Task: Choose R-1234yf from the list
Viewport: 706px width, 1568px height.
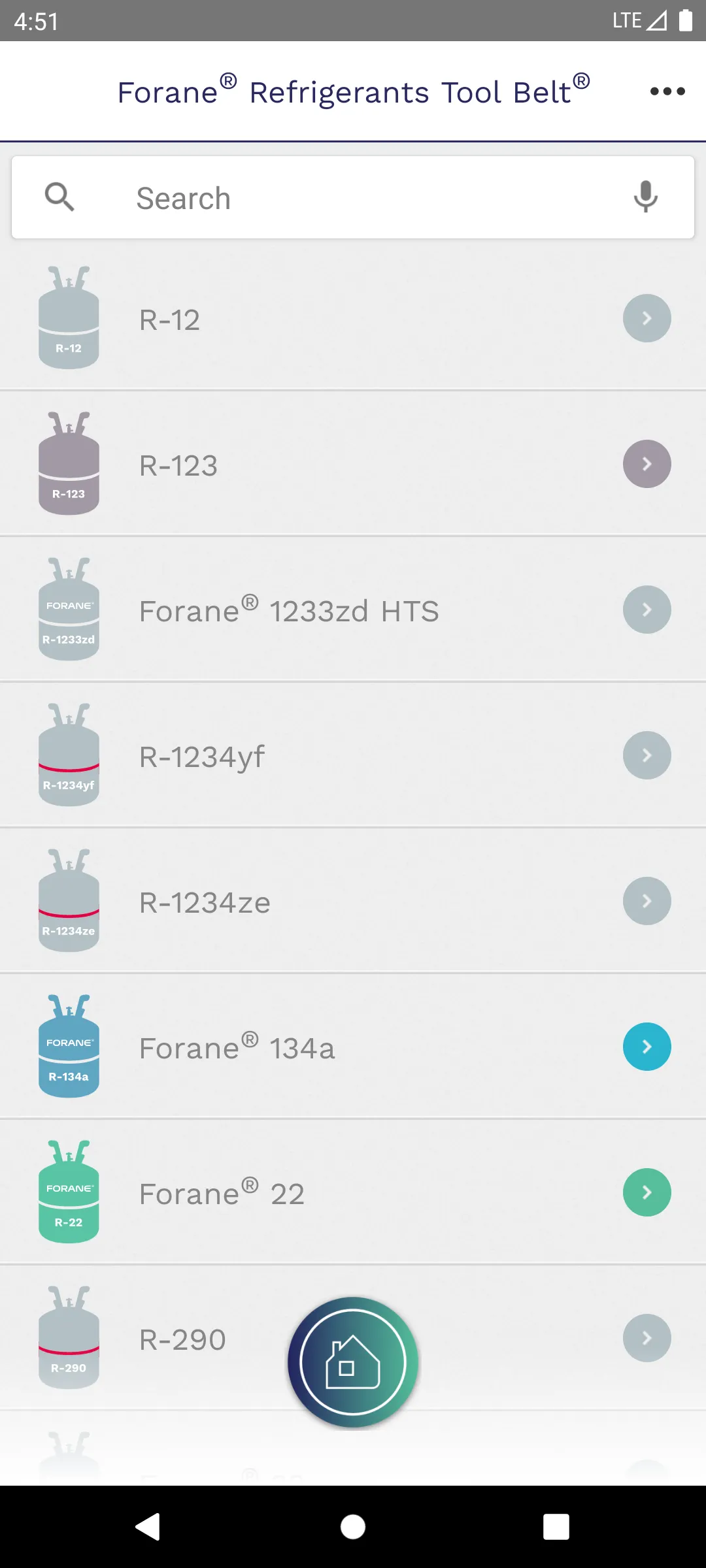Action: pyautogui.click(x=353, y=756)
